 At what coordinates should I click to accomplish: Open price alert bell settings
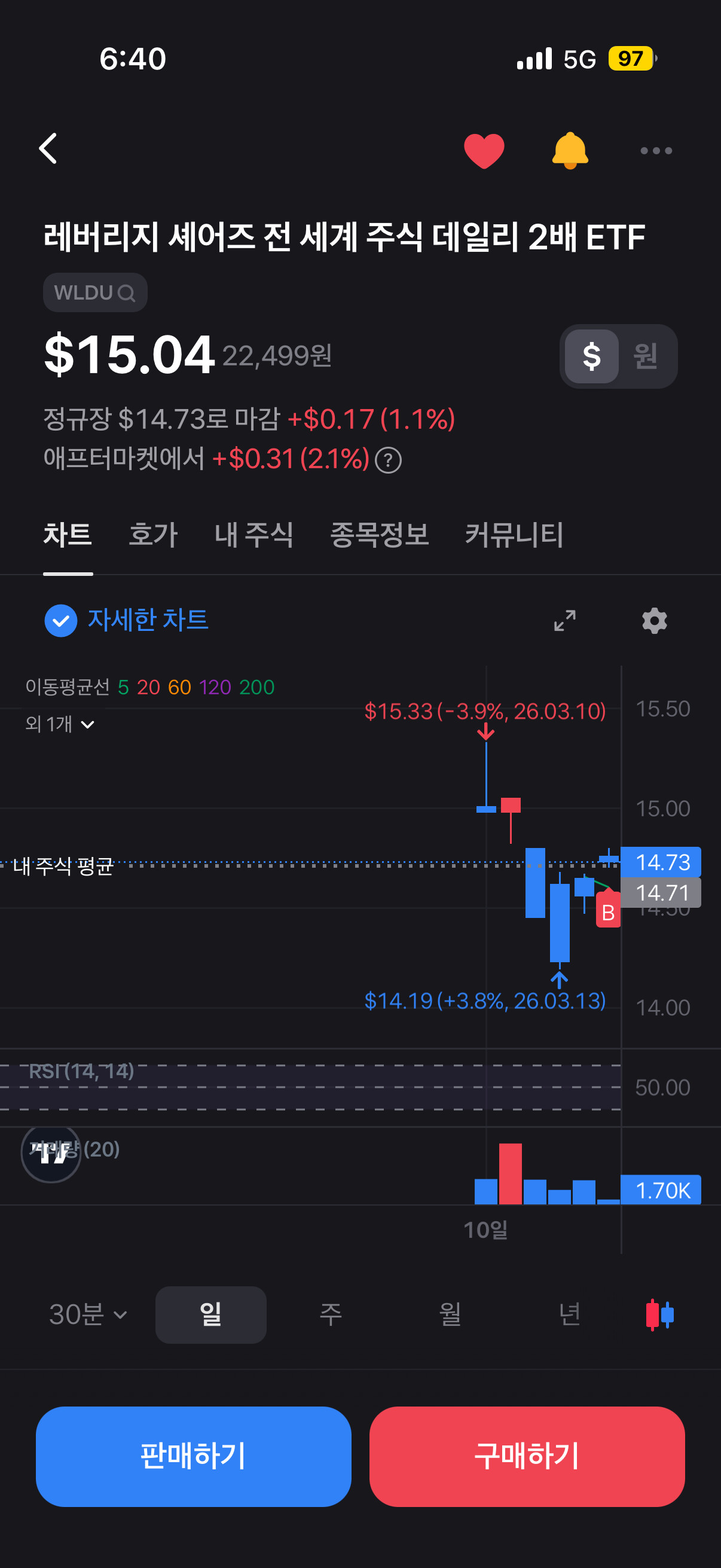click(x=570, y=150)
